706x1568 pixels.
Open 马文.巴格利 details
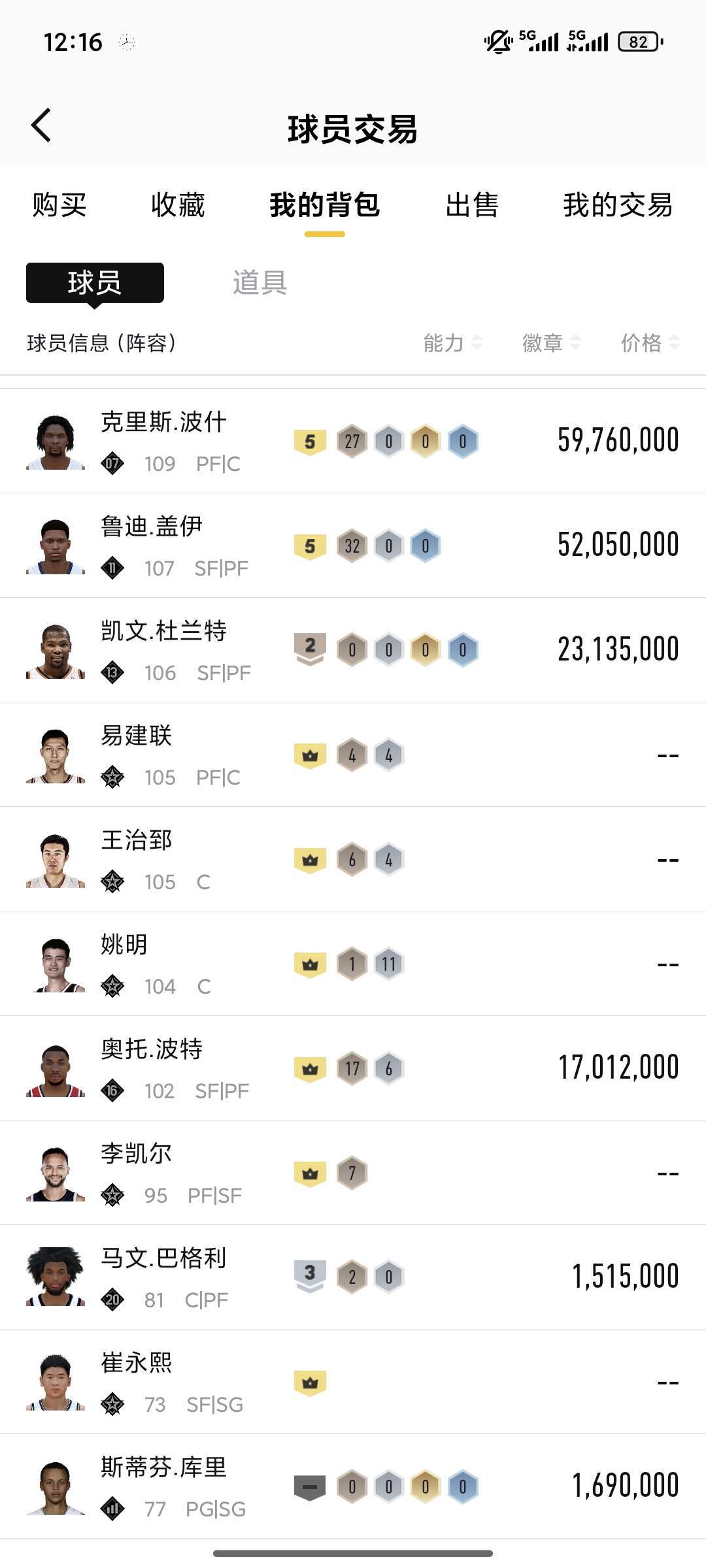coord(163,1277)
